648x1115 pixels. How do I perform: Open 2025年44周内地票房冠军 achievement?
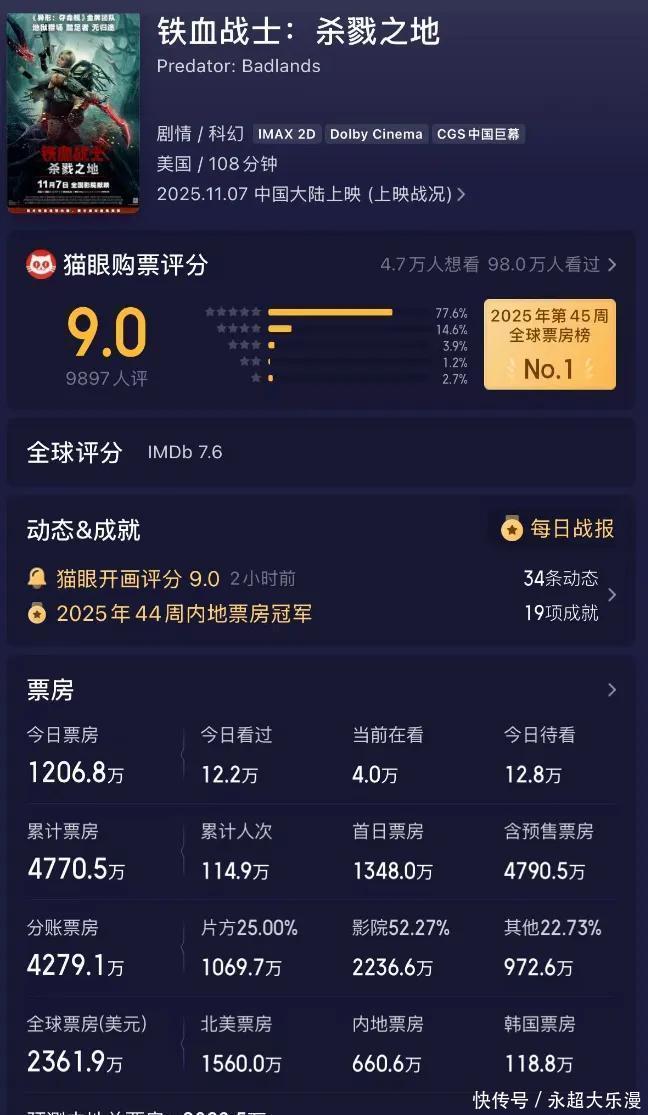coord(183,613)
